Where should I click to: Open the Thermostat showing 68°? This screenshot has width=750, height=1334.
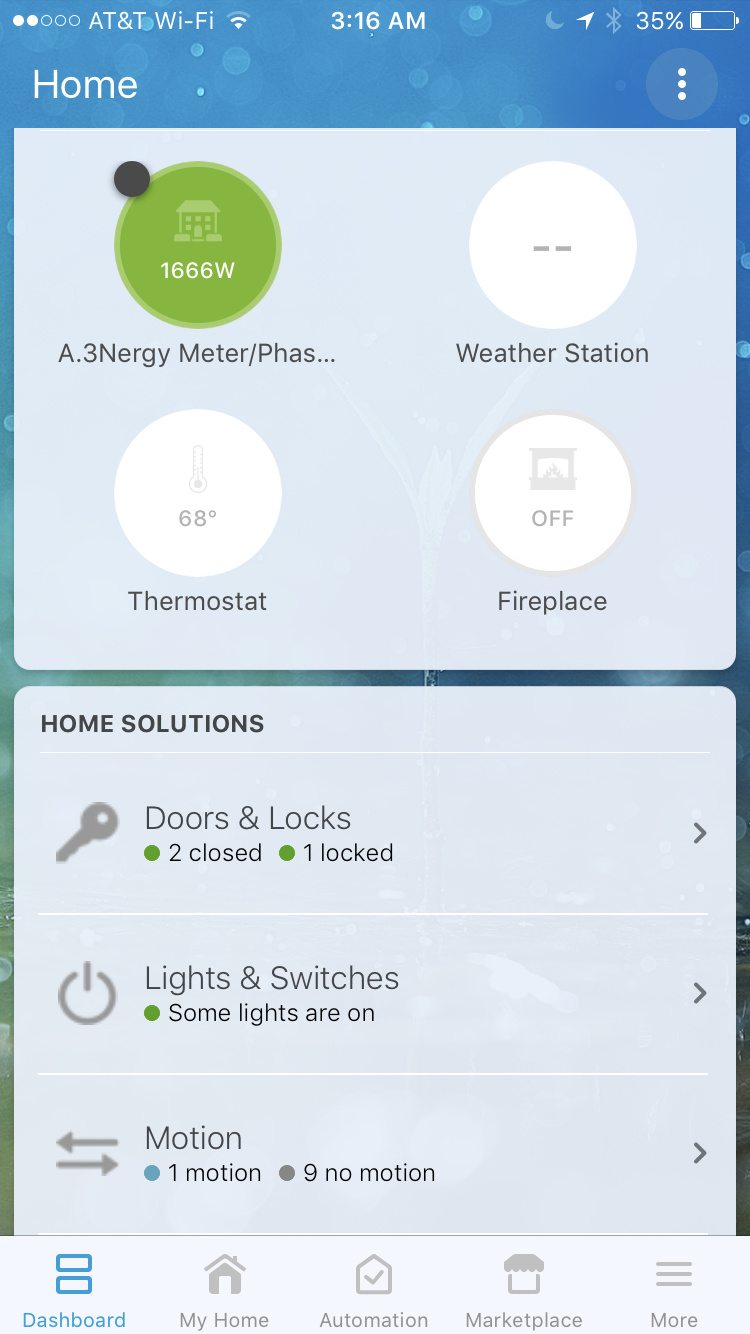click(198, 493)
